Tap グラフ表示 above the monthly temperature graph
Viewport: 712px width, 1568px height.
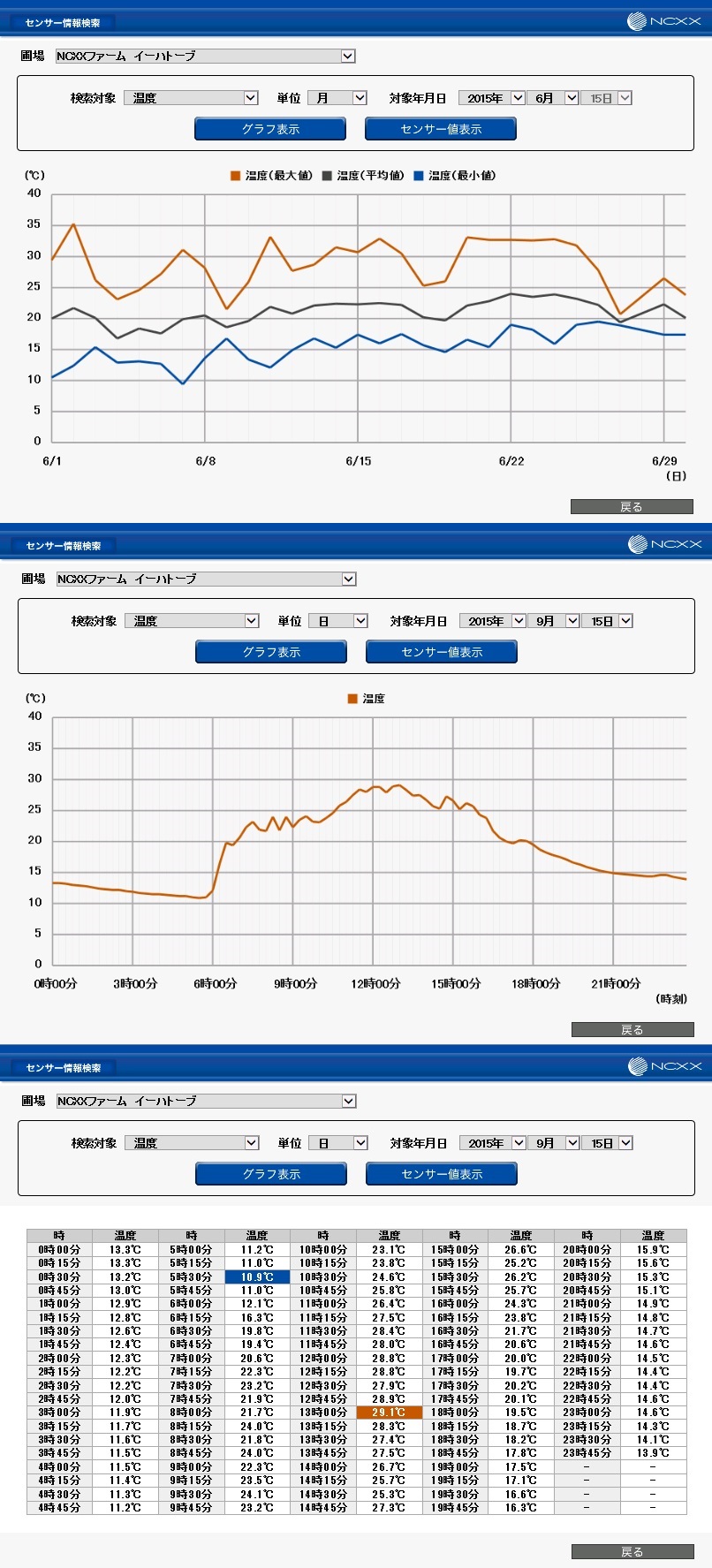[270, 129]
